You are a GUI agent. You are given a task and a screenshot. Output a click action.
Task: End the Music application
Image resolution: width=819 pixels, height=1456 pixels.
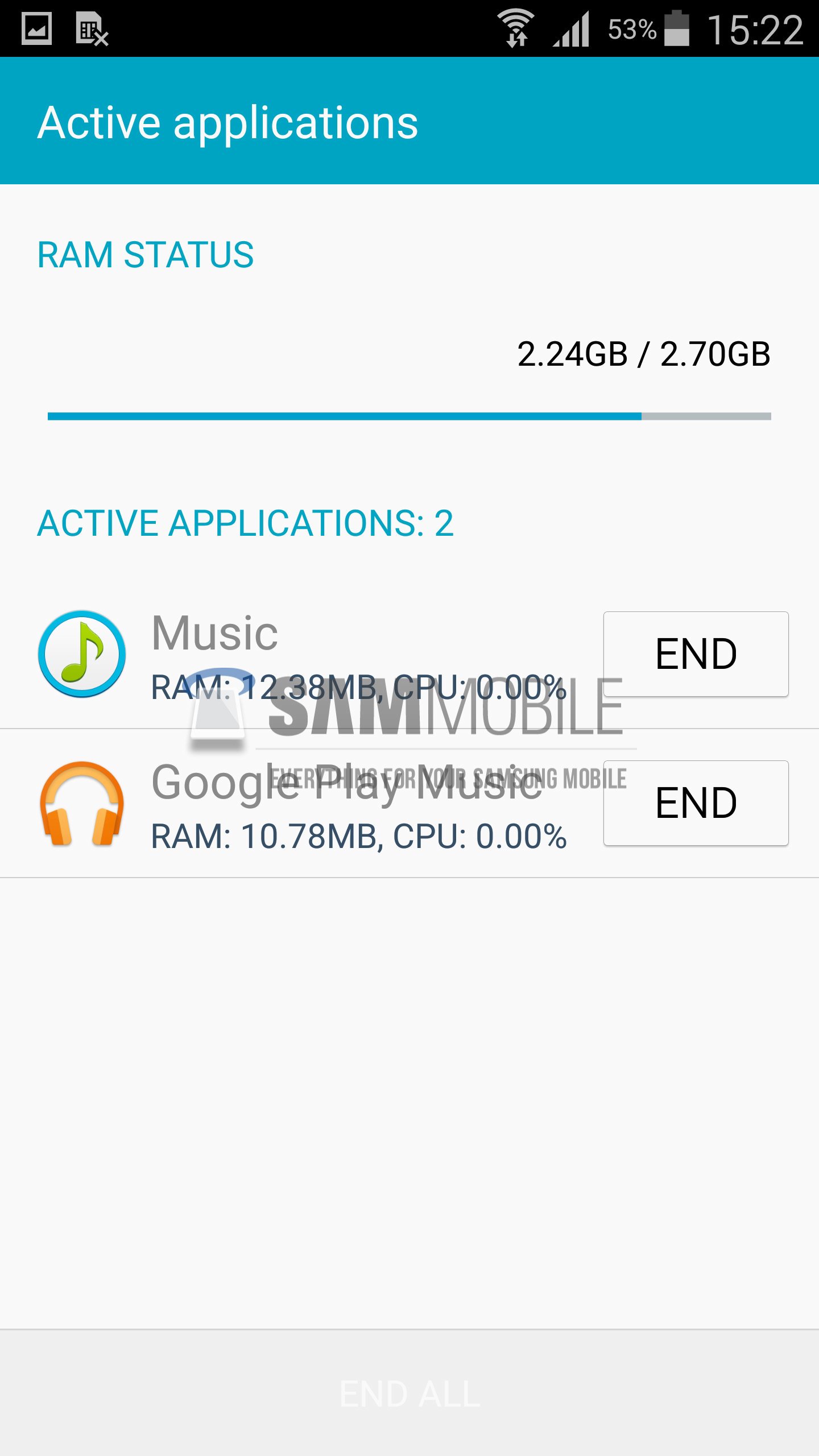695,654
